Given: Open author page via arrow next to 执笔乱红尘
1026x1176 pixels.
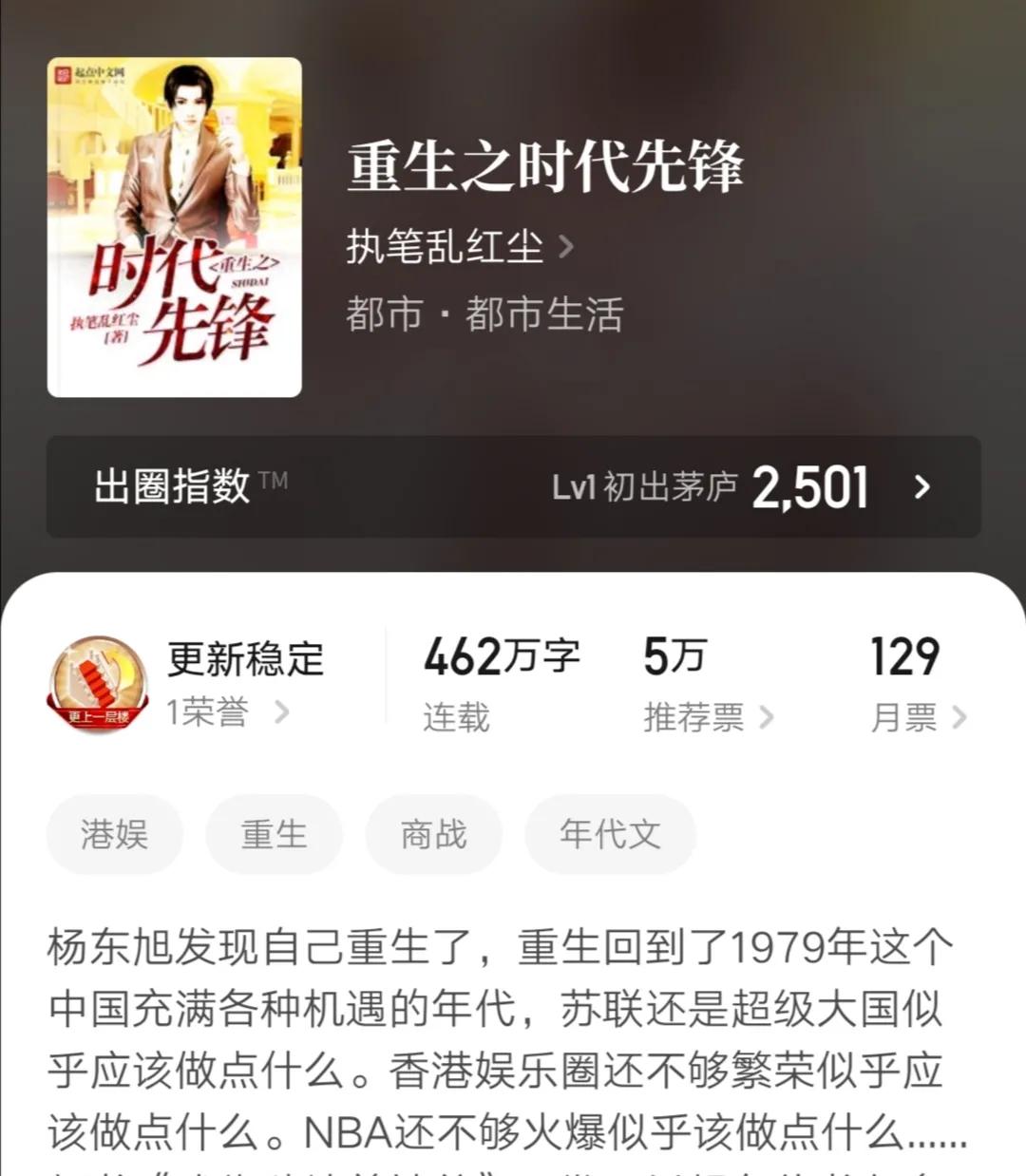Looking at the screenshot, I should [566, 245].
